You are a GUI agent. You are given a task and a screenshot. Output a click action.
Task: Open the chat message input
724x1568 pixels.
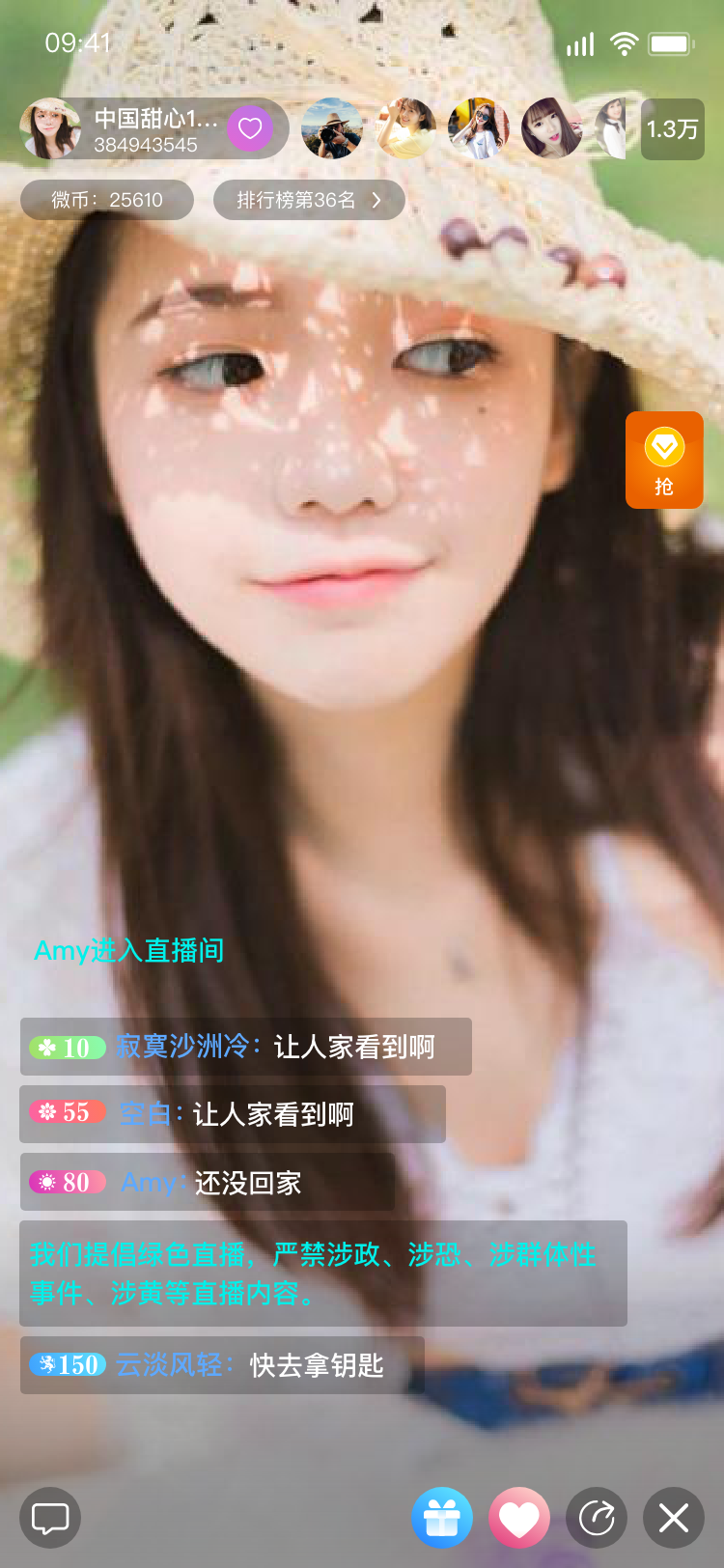pos(50,1518)
